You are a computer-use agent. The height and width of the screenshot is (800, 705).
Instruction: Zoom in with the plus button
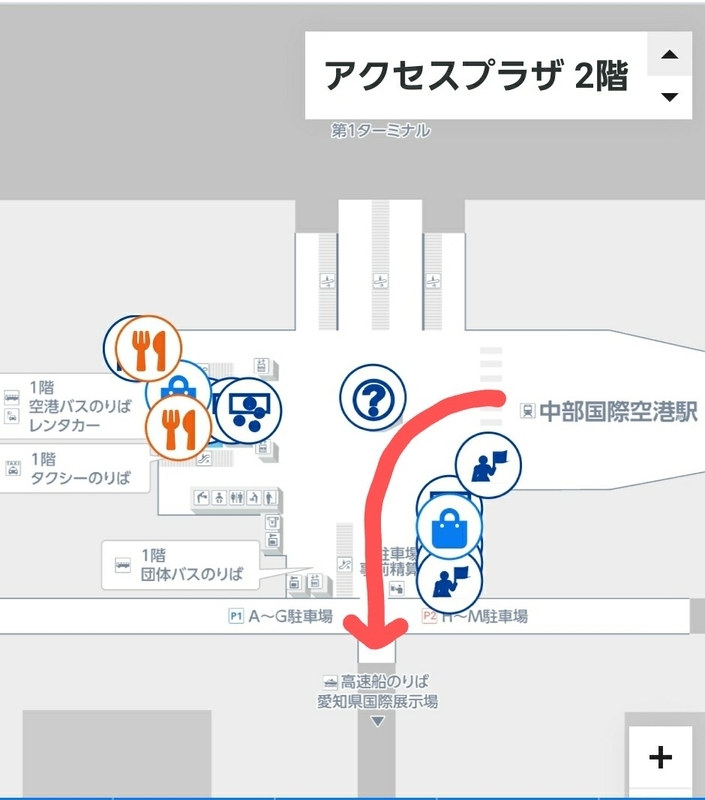(x=660, y=757)
